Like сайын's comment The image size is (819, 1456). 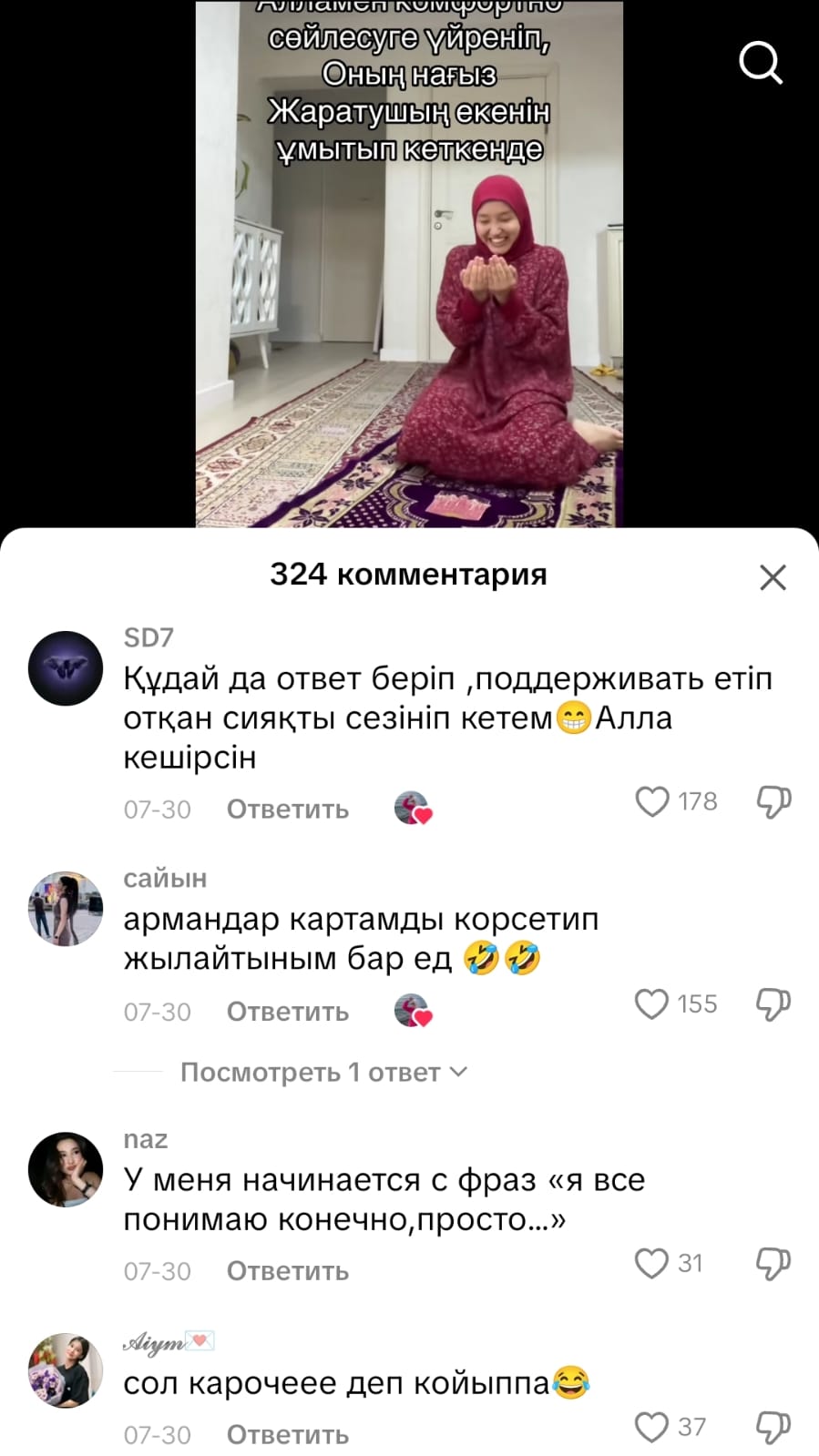tap(651, 1003)
